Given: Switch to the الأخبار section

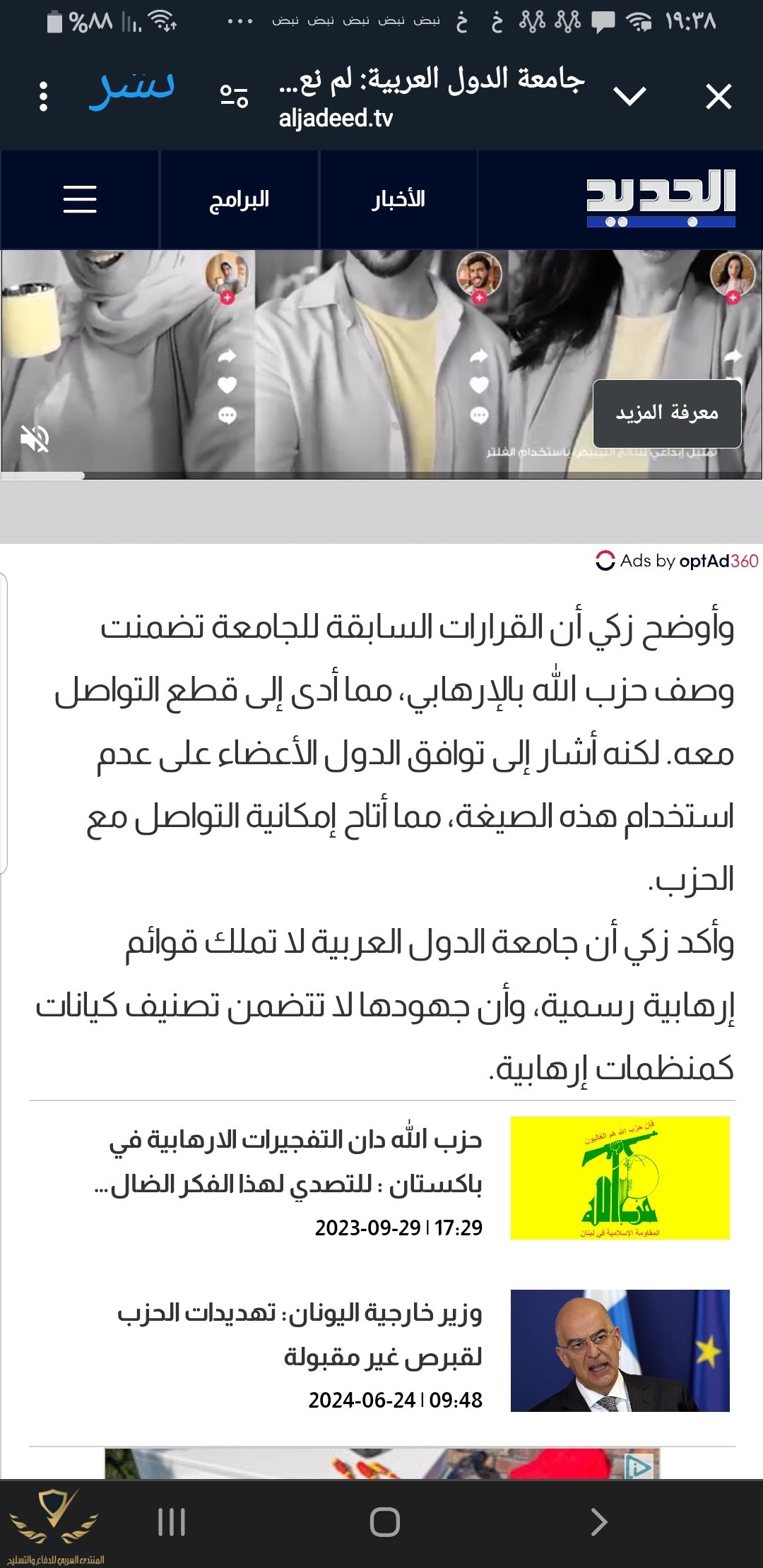Looking at the screenshot, I should tap(398, 200).
